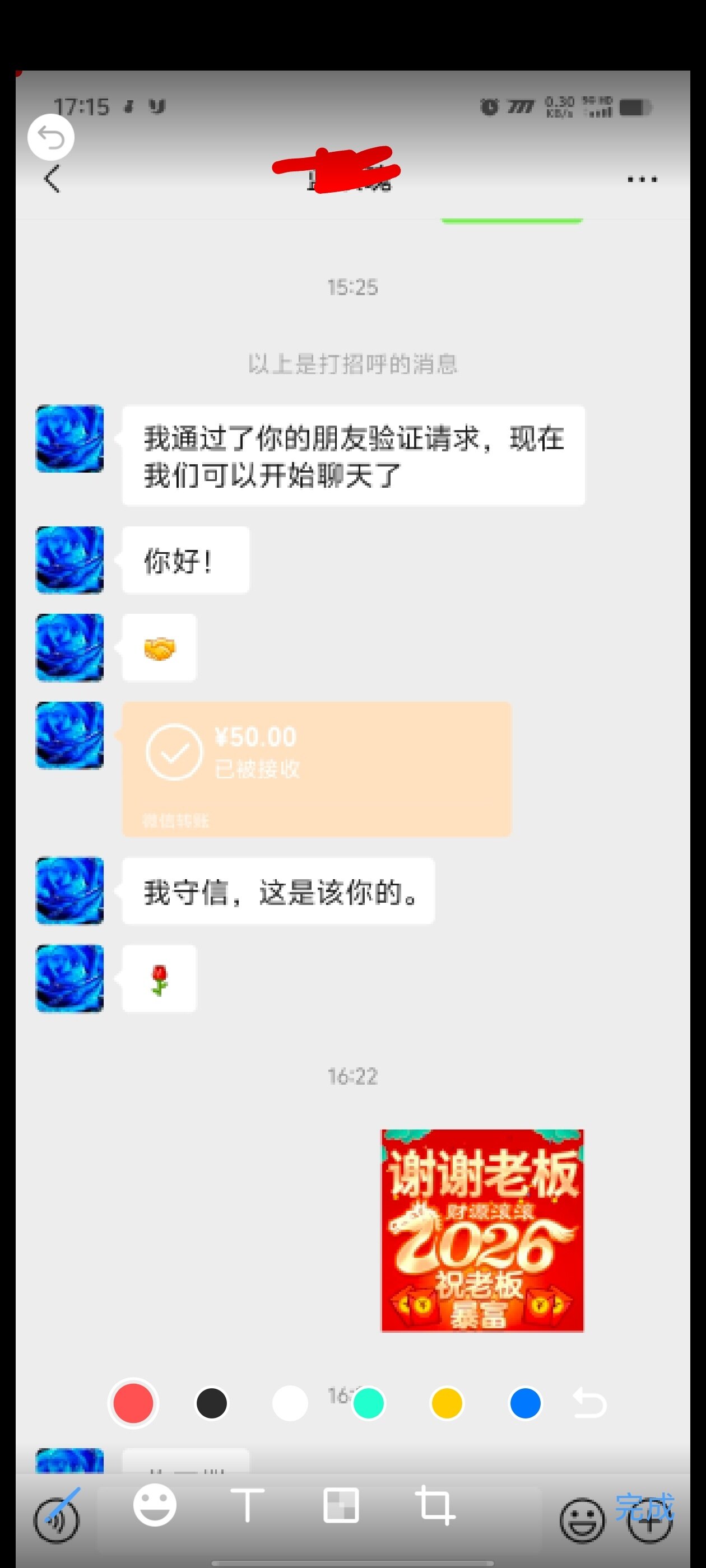The image size is (706, 1568).
Task: Choose the blue brush color
Action: tap(524, 1403)
